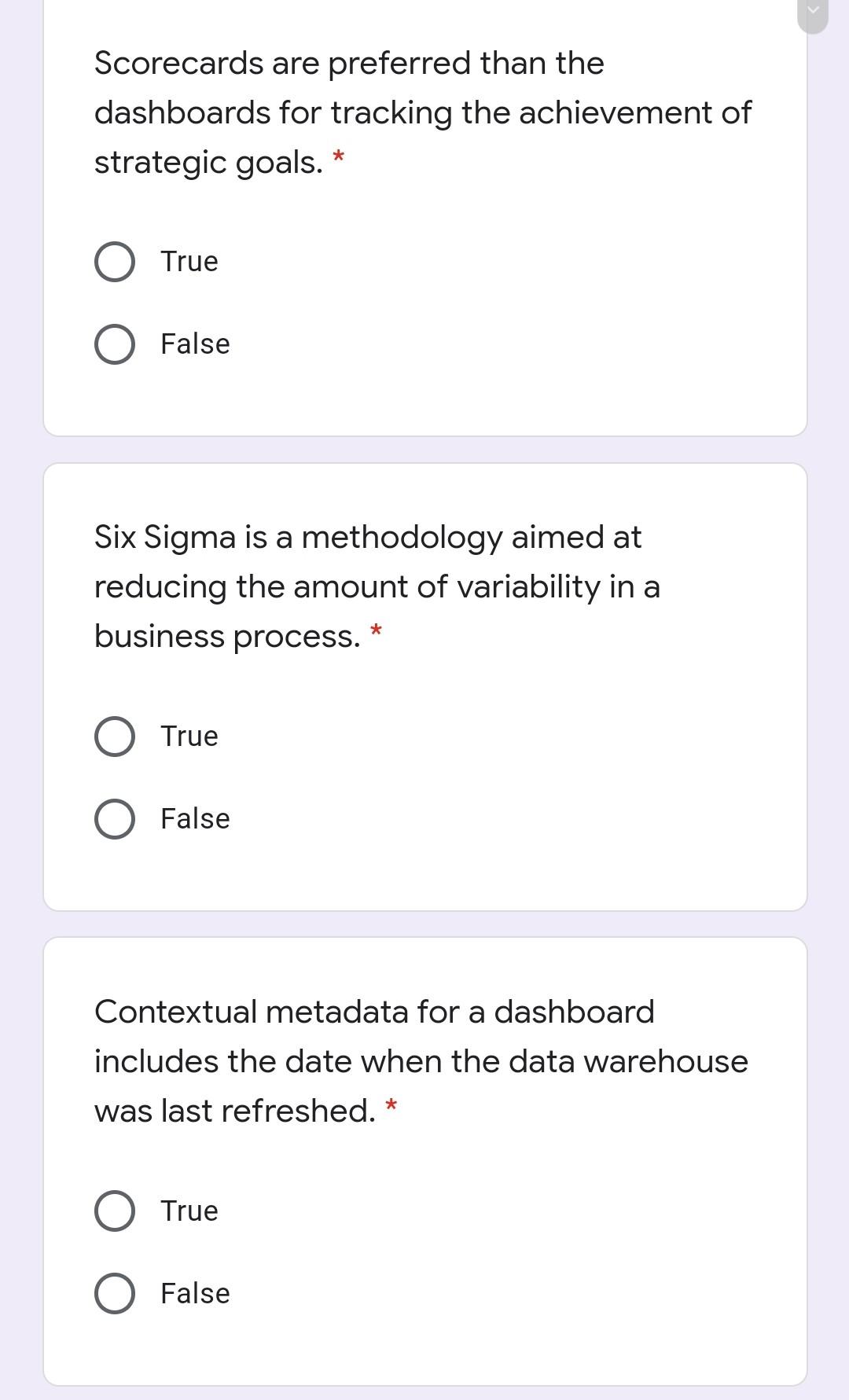Select False for the Scorecards question
This screenshot has width=849, height=1400.
pos(115,344)
